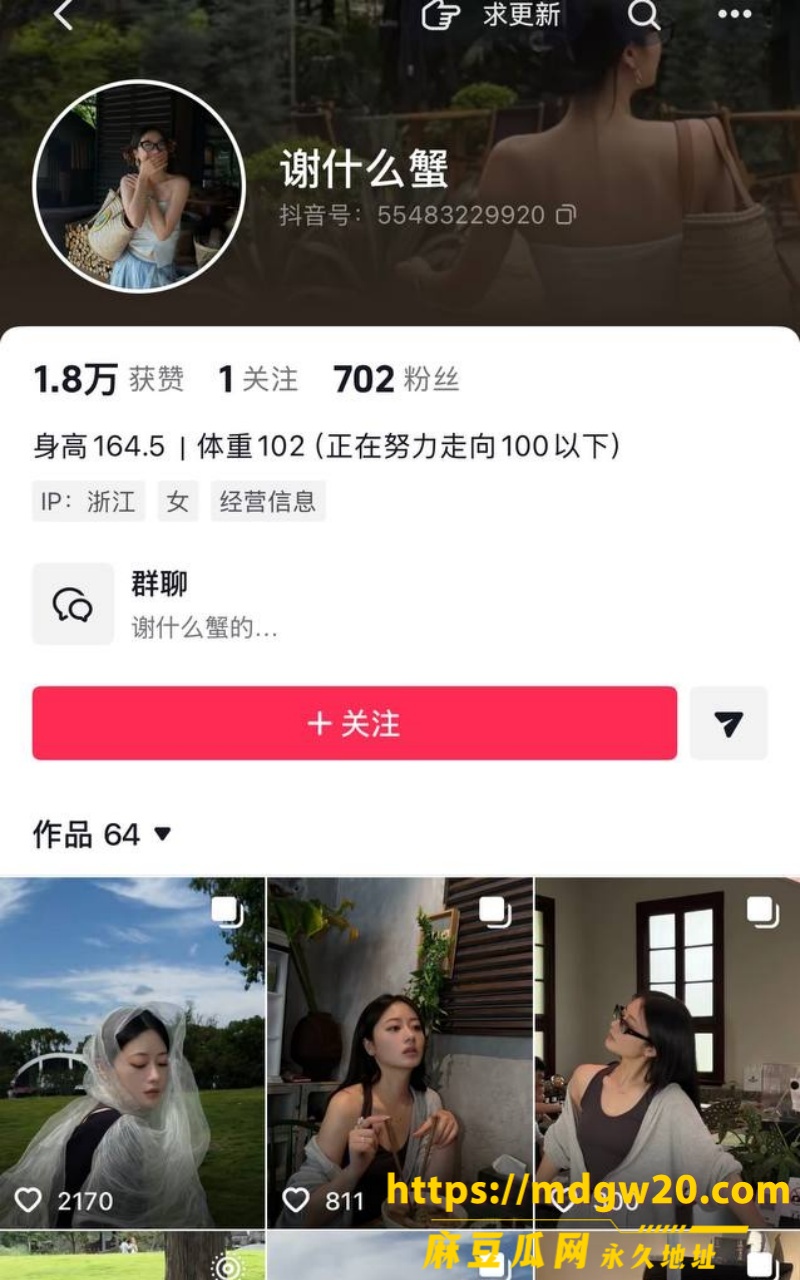The width and height of the screenshot is (800, 1280).
Task: Open the third post with window background
Action: click(668, 1053)
